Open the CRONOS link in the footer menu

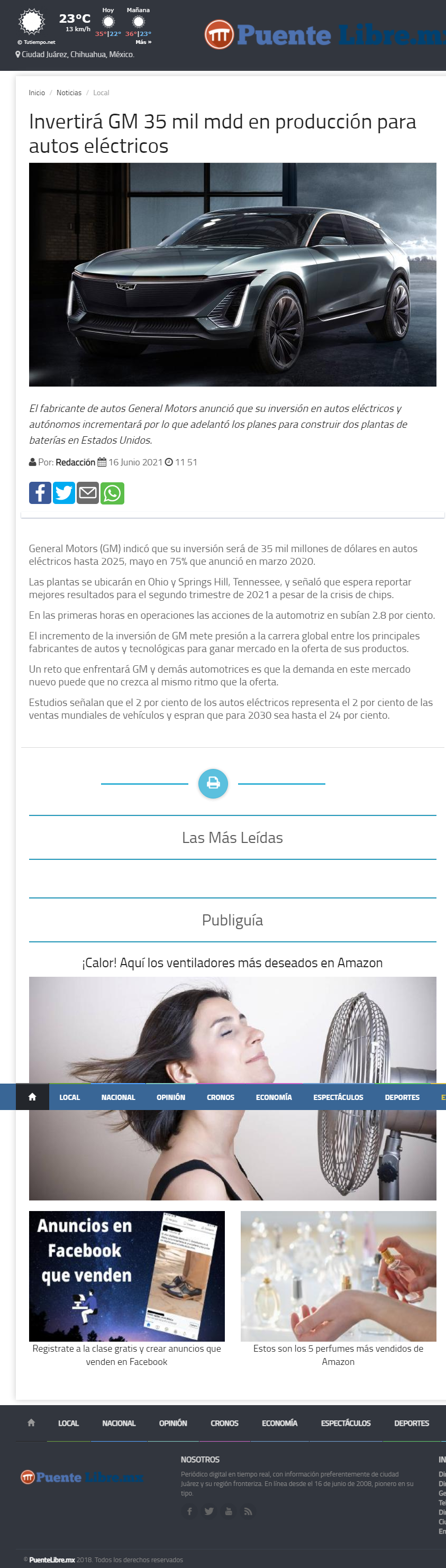coord(224,1423)
